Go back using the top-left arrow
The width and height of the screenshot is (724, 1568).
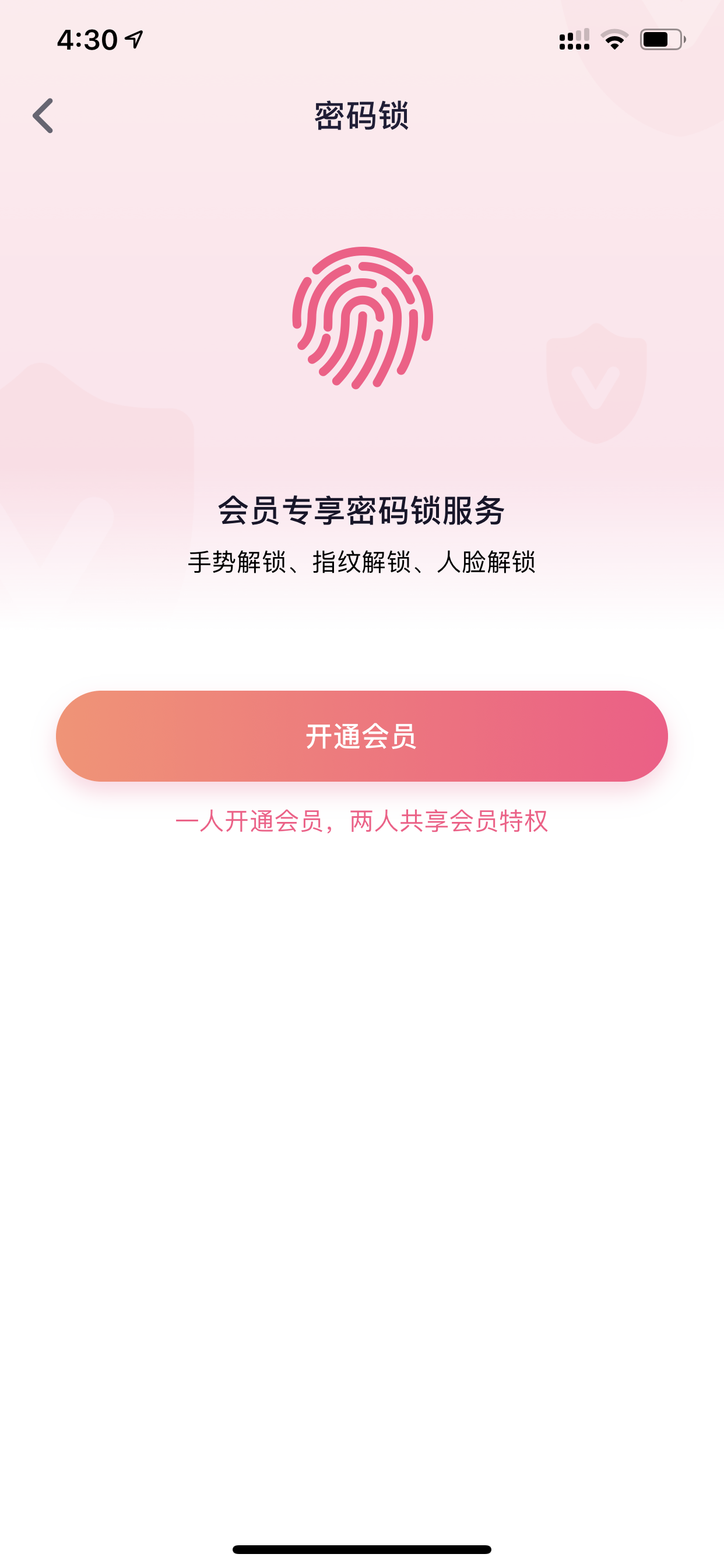43,116
